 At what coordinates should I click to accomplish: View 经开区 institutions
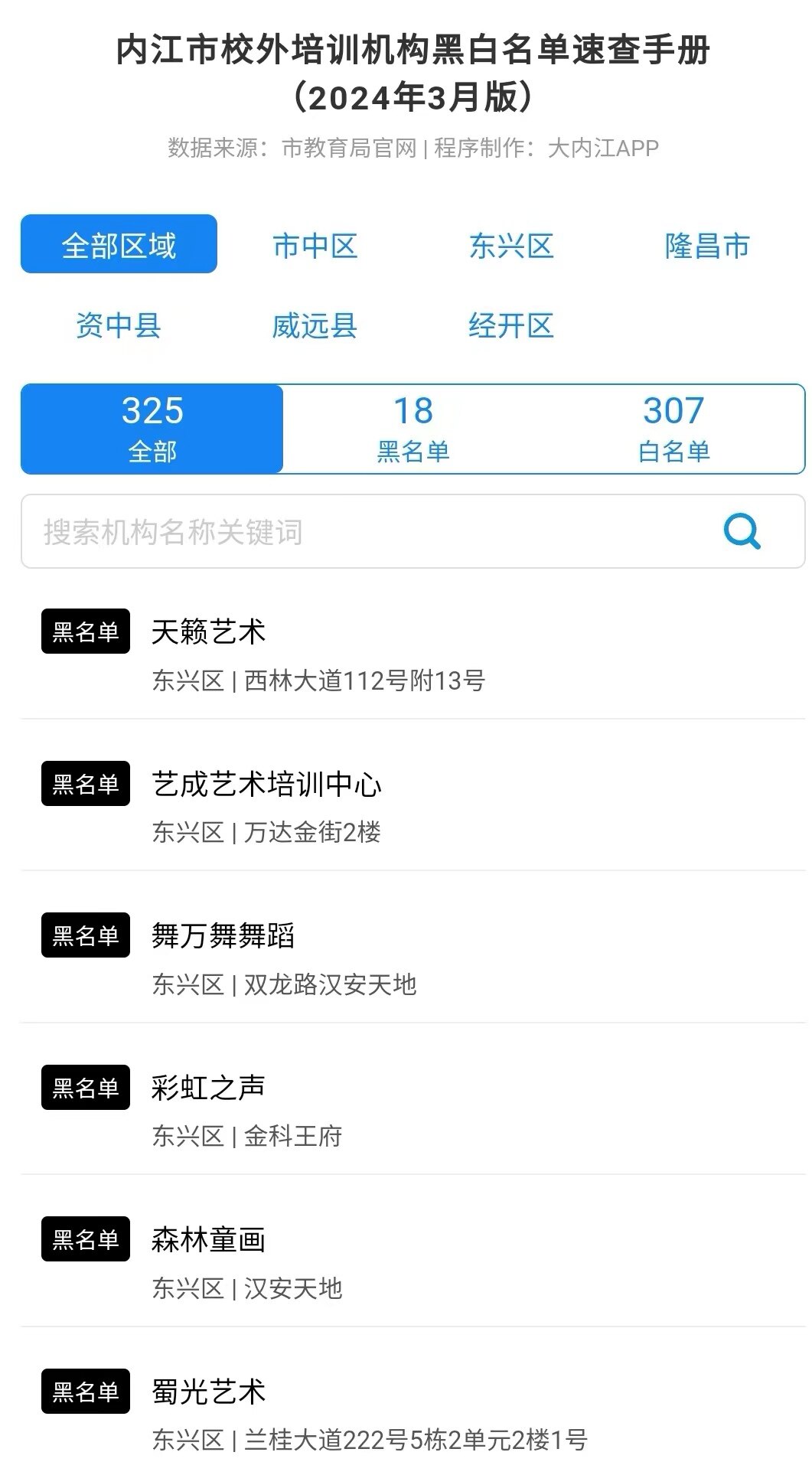click(510, 325)
